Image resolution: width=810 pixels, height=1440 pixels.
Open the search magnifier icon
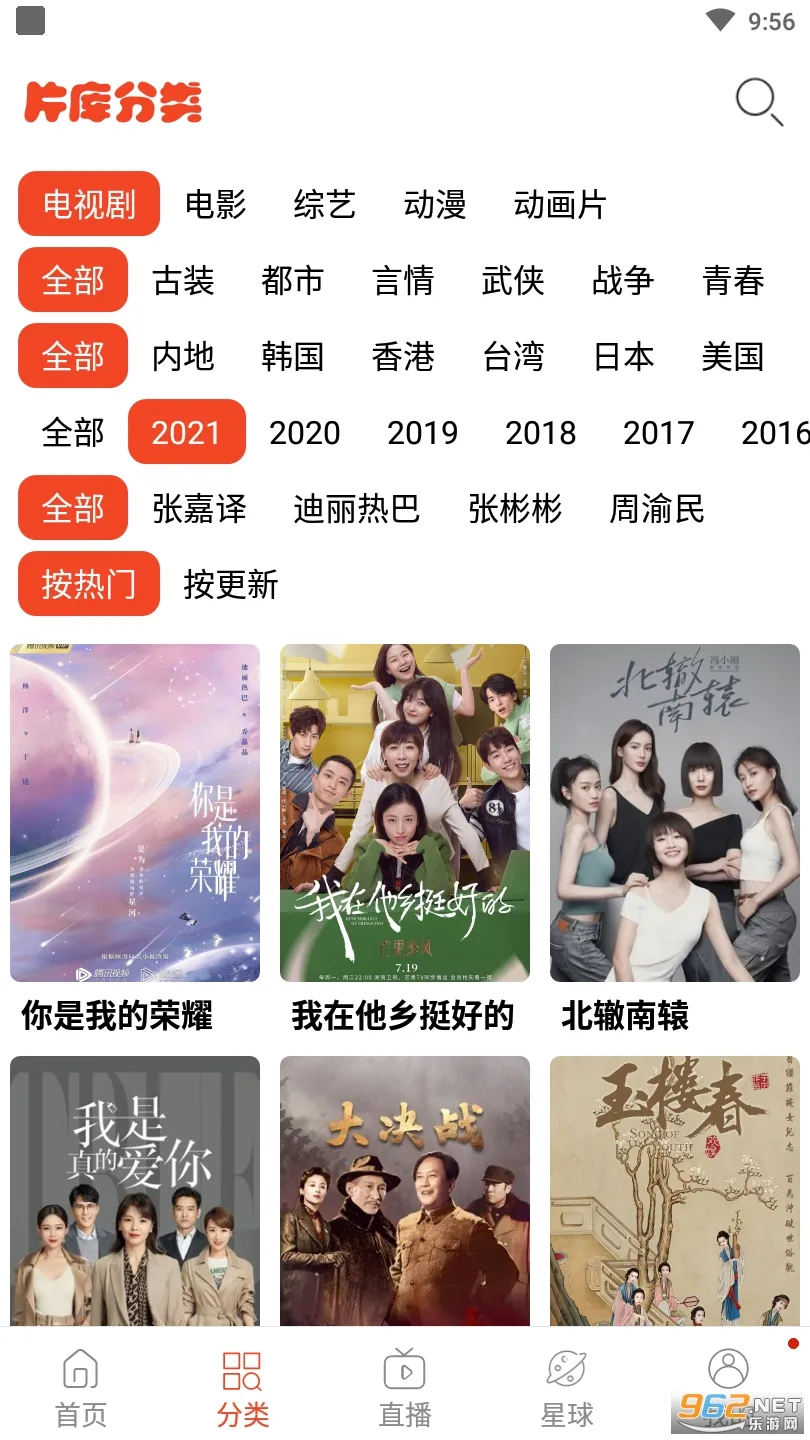pyautogui.click(x=758, y=102)
